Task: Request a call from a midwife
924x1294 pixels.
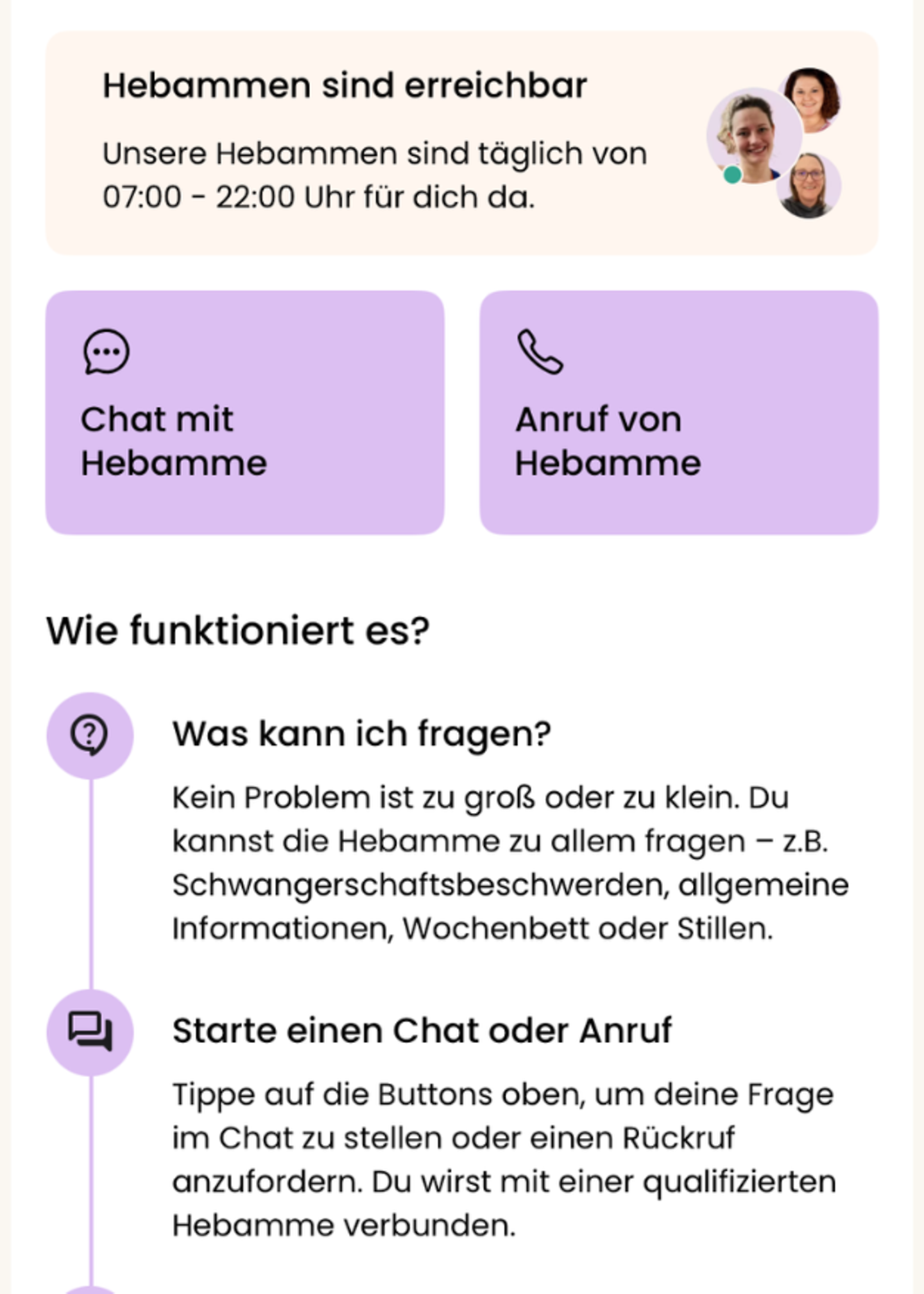Action: pyautogui.click(x=678, y=412)
